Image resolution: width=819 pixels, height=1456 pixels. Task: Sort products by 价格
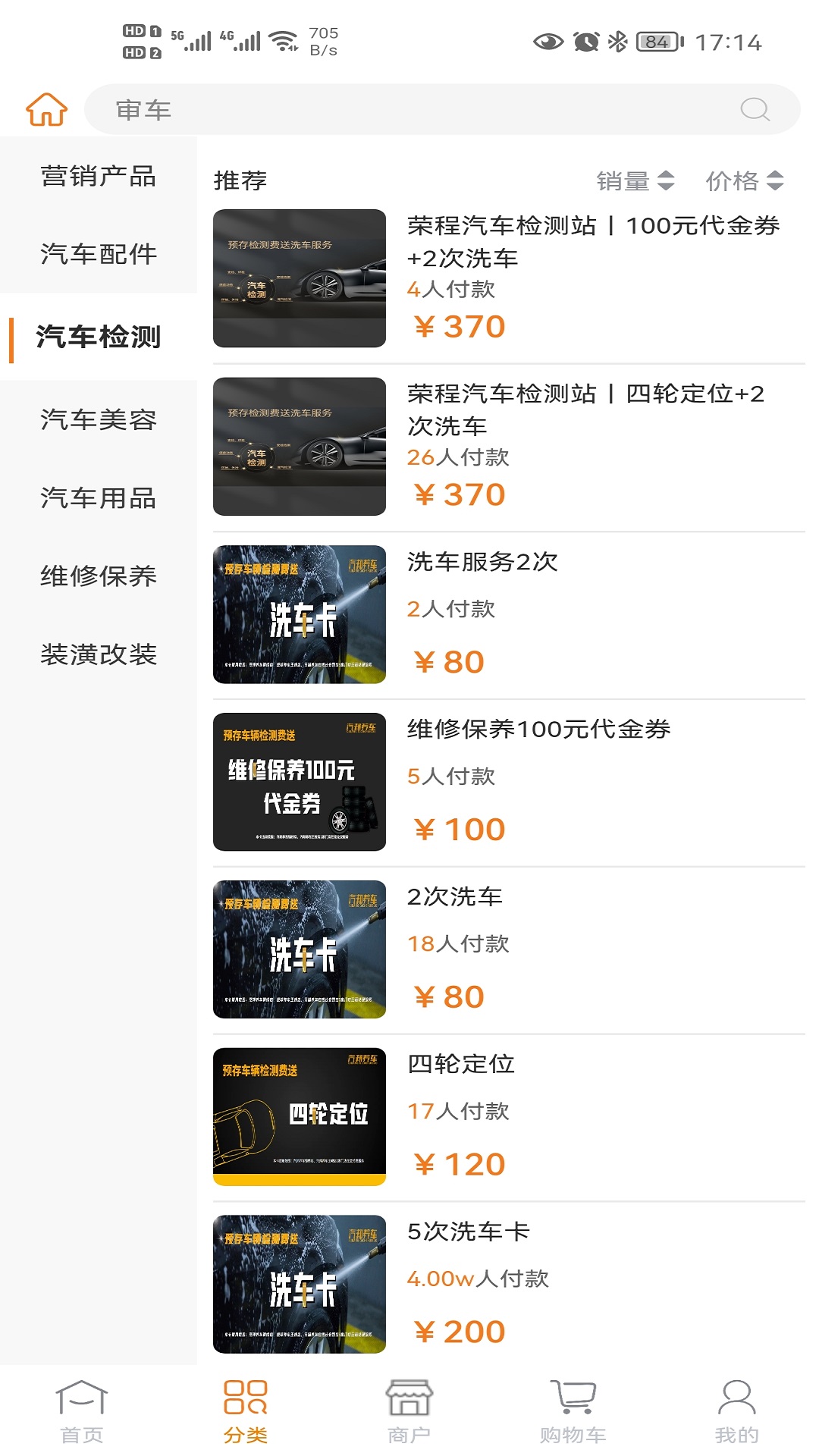point(745,180)
